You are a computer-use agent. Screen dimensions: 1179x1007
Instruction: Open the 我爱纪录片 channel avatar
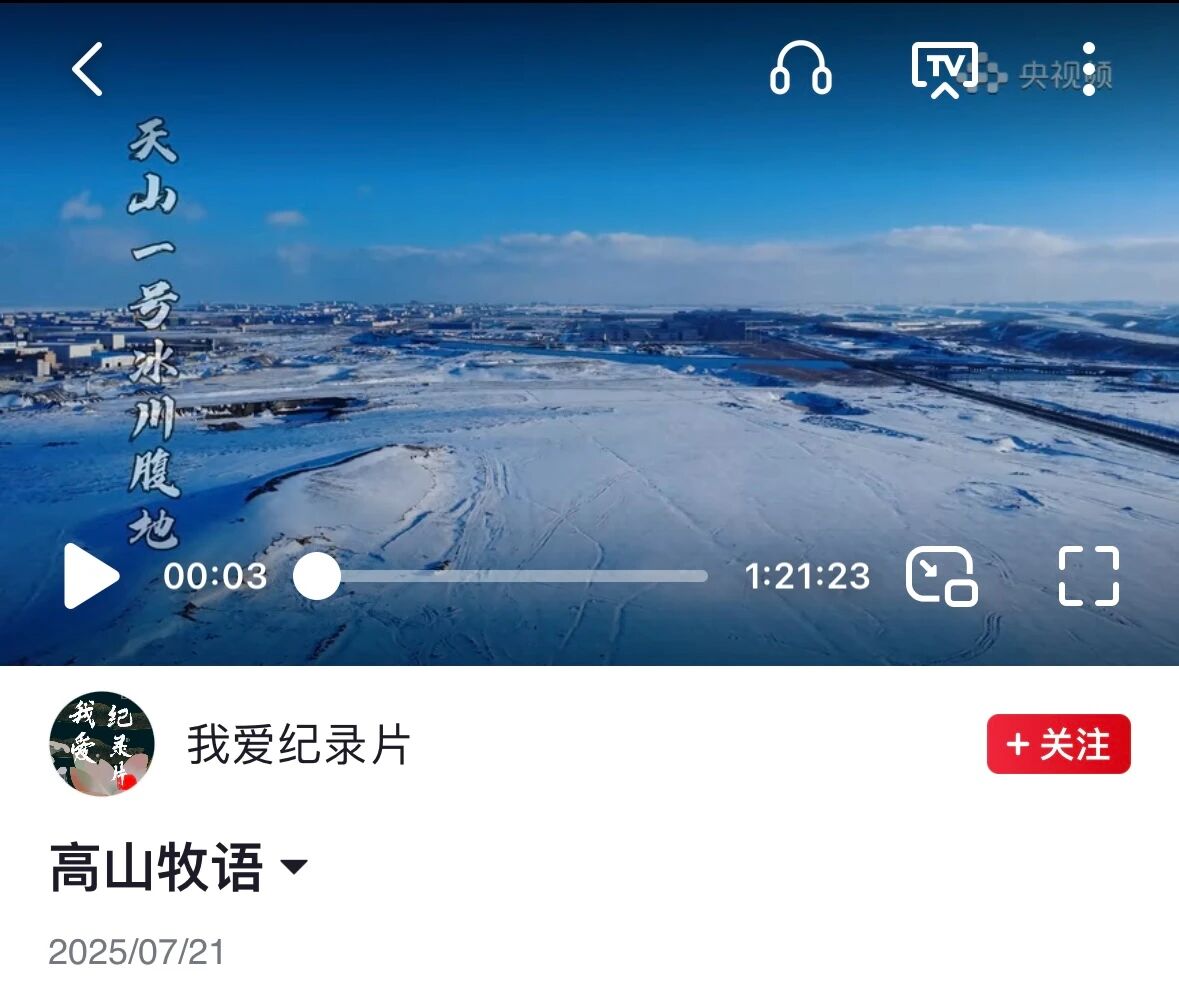tap(101, 744)
